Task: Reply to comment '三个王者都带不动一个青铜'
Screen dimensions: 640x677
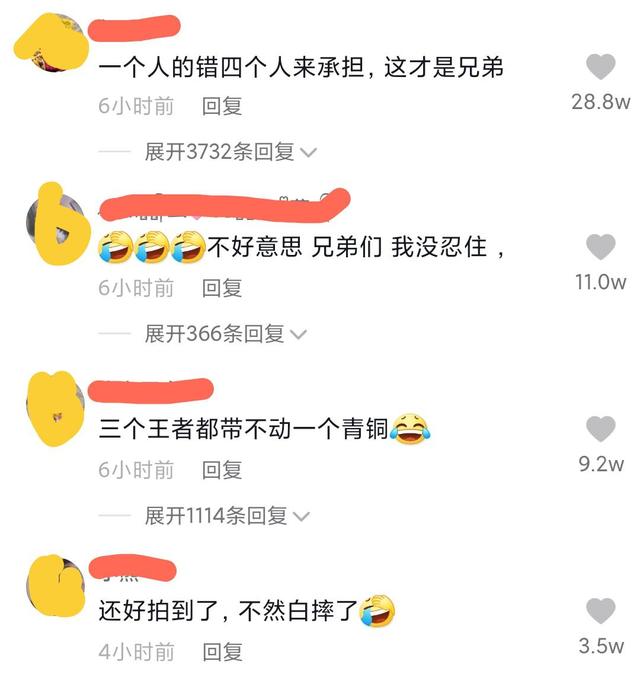Action: (222, 469)
